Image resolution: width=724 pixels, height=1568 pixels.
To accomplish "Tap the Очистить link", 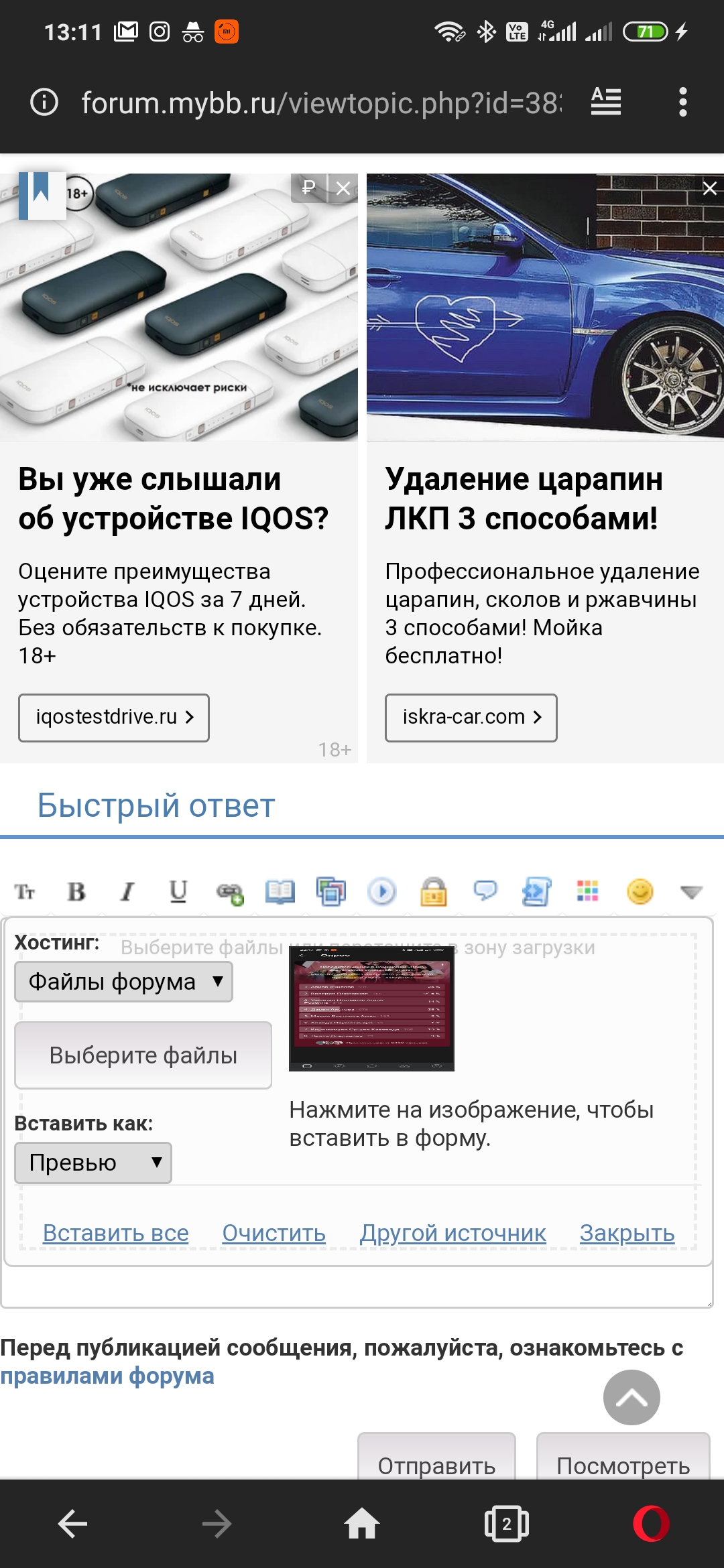I will [274, 1233].
